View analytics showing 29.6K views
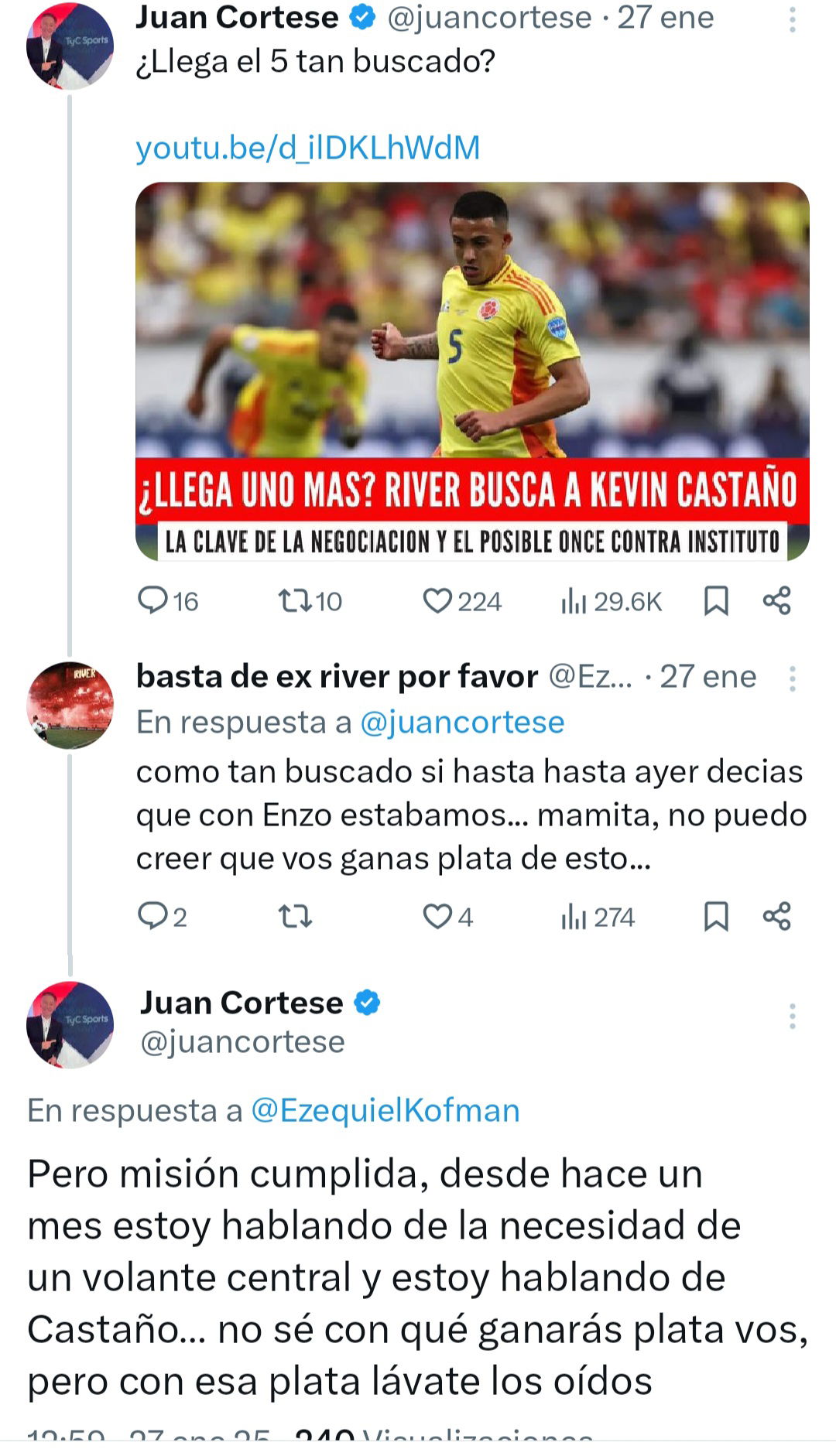This screenshot has height=1456, width=836. pos(611,601)
